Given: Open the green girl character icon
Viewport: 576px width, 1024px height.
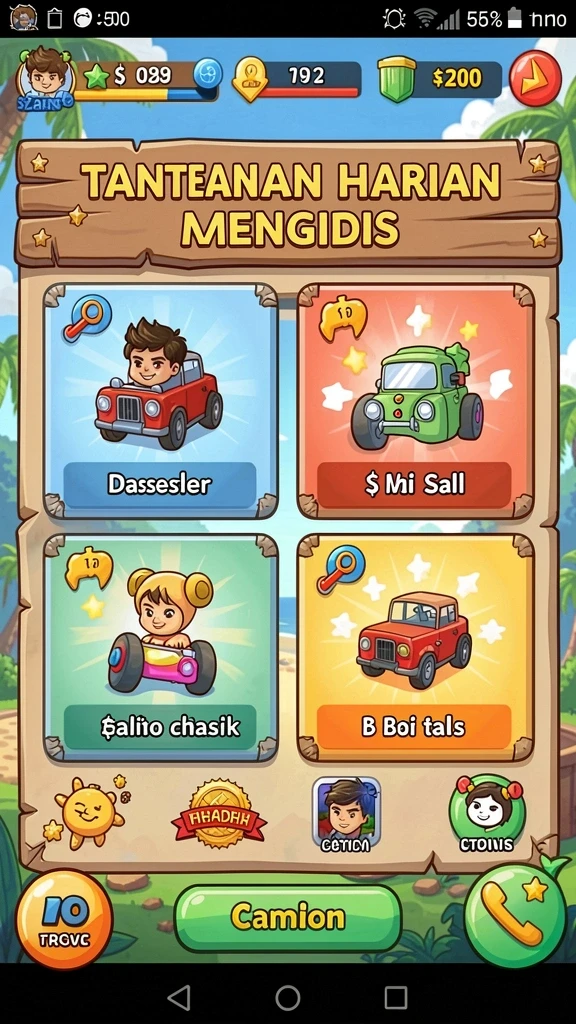Looking at the screenshot, I should [487, 815].
